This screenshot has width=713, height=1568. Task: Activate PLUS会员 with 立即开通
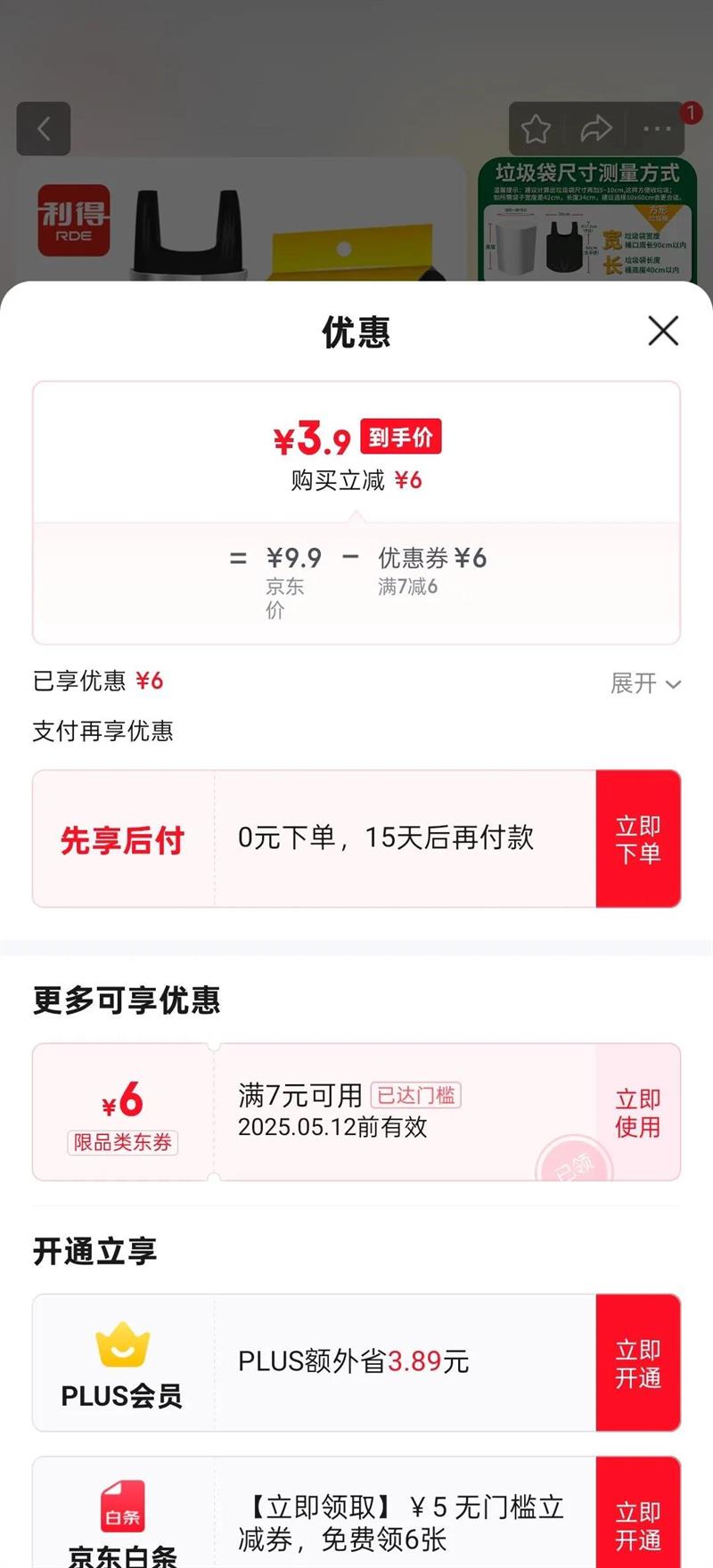[638, 1363]
